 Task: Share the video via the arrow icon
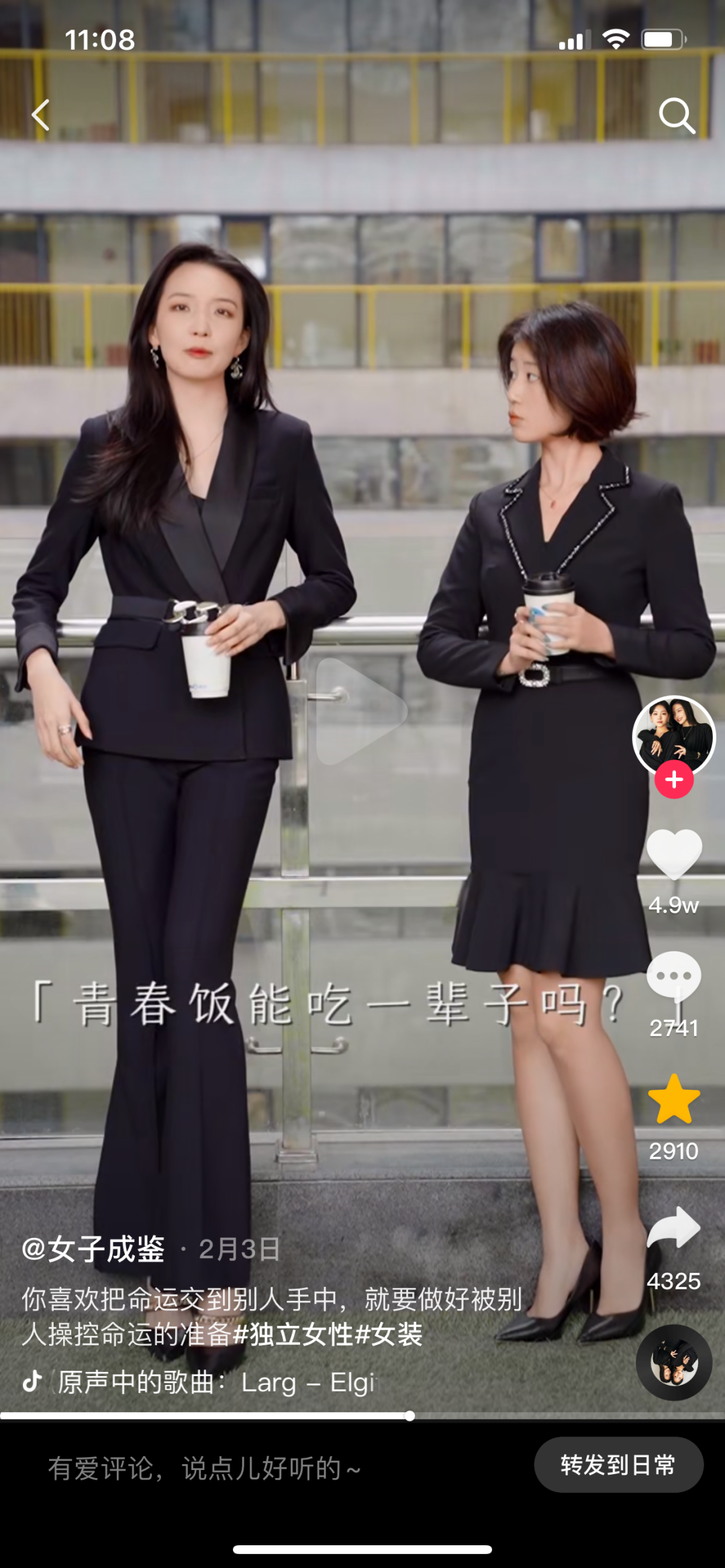pos(674,1229)
